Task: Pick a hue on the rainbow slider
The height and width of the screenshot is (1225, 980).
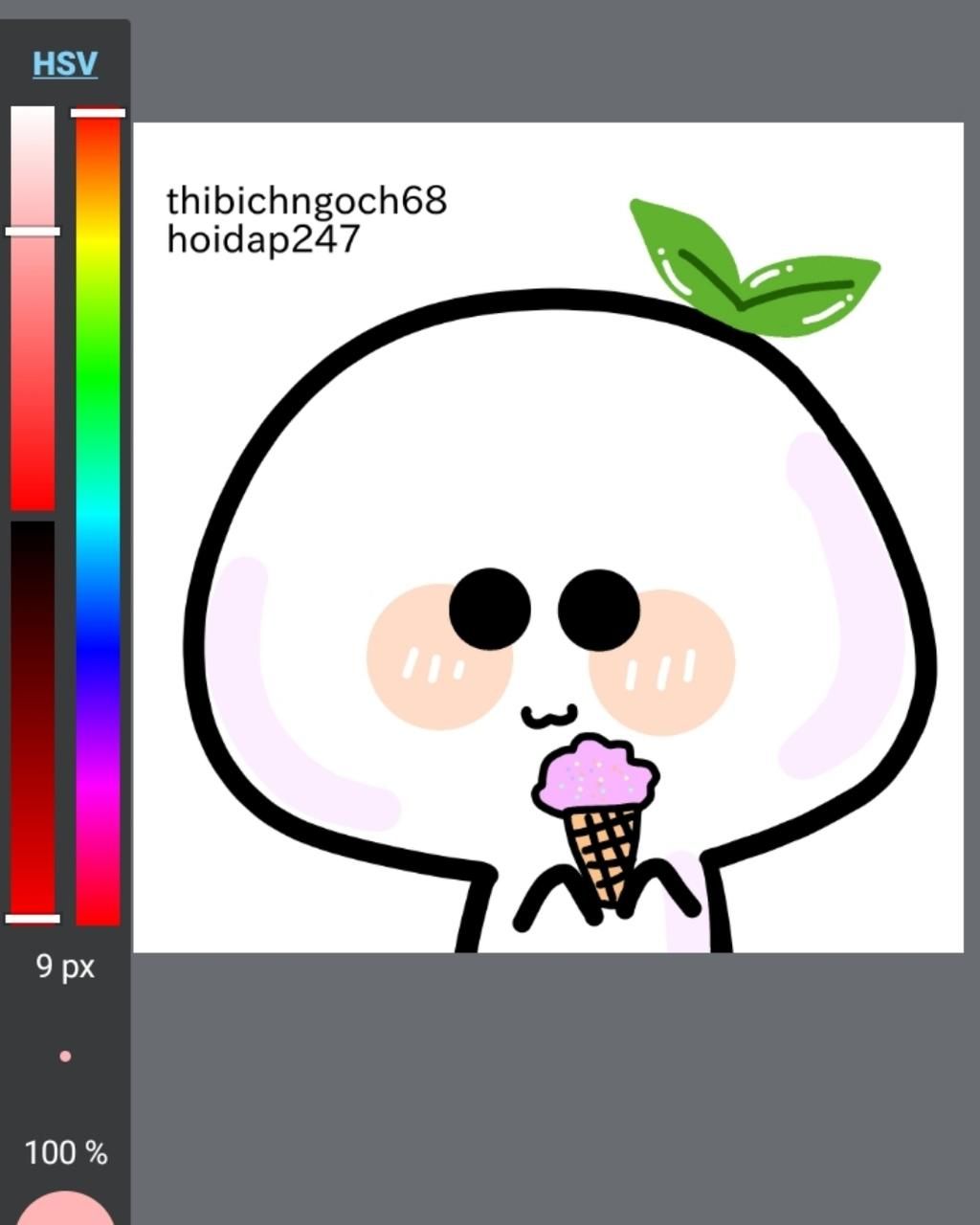Action: [98, 517]
